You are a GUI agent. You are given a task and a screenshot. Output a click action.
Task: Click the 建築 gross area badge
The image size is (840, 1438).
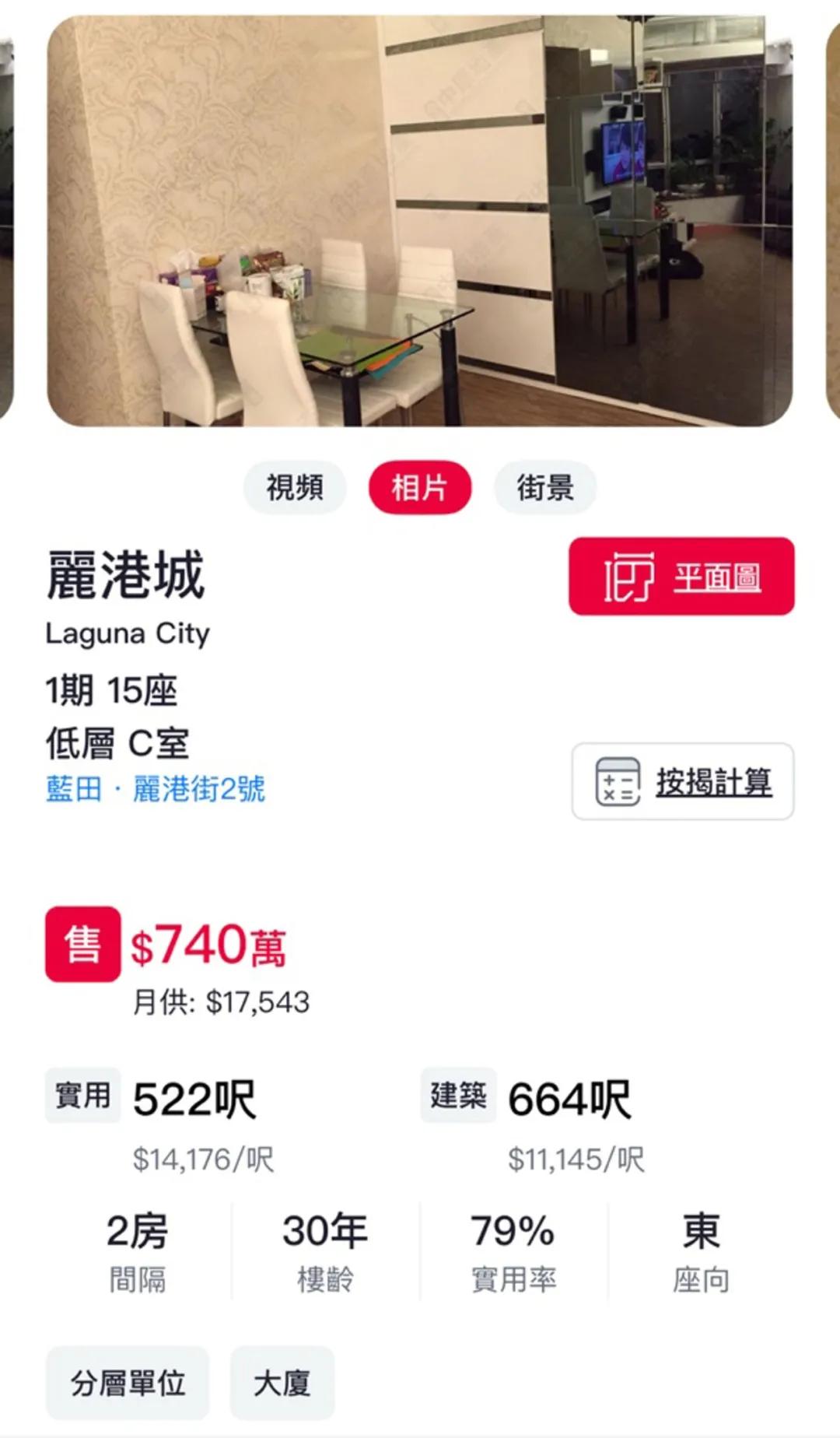(x=457, y=1093)
